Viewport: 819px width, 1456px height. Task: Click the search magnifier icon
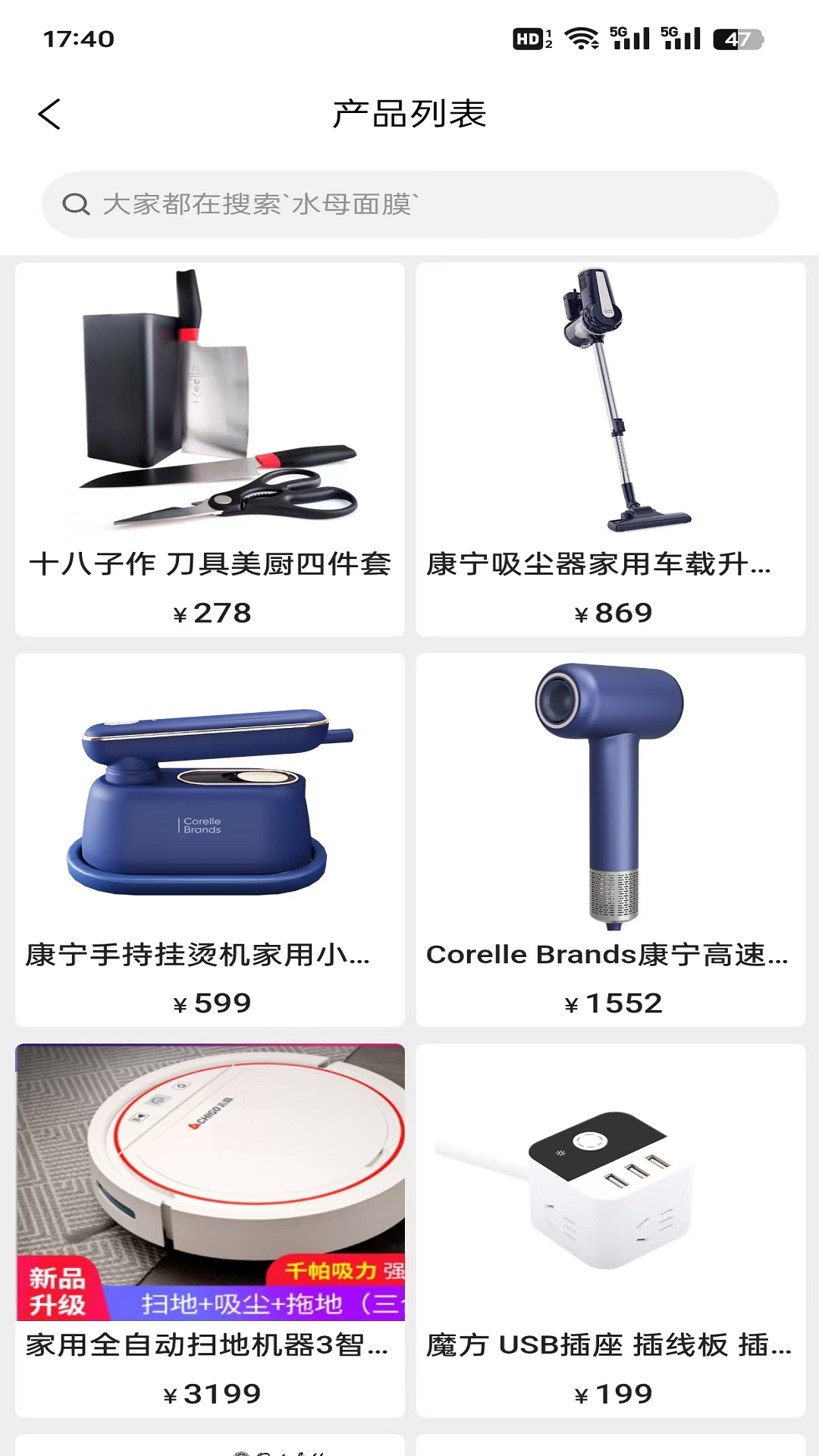[x=75, y=204]
